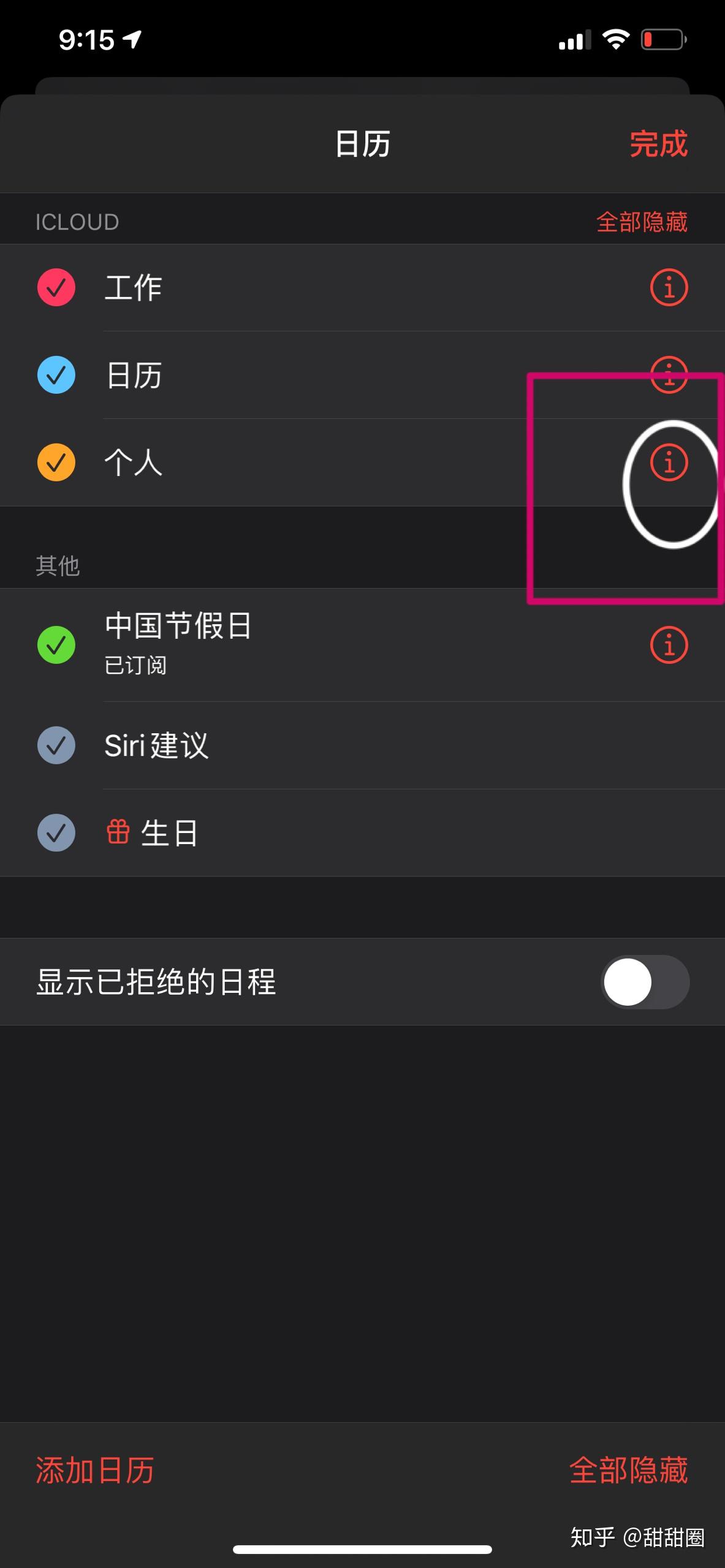The width and height of the screenshot is (725, 1568).
Task: Tap the bottom 全部隐藏 button
Action: click(628, 1470)
